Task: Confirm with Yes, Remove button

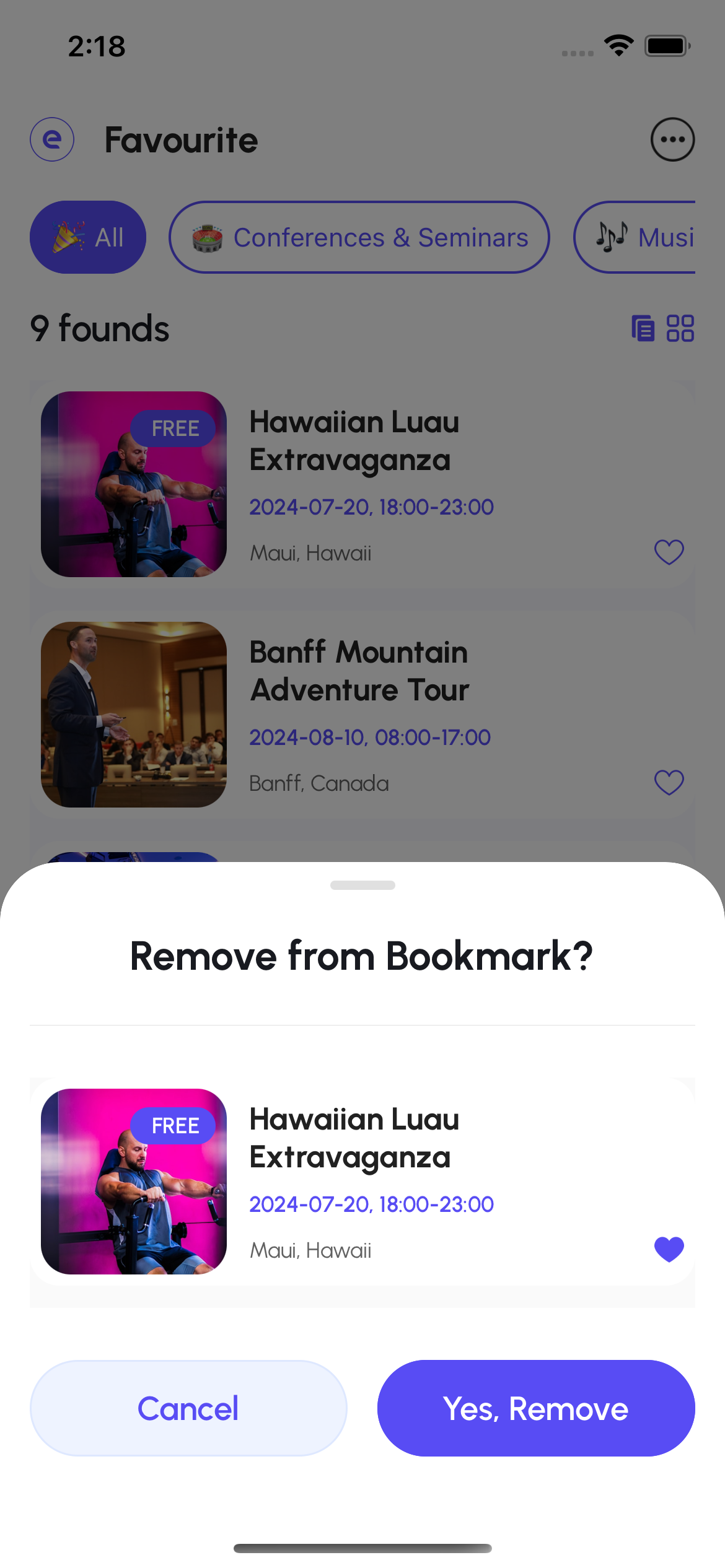Action: pos(535,1408)
